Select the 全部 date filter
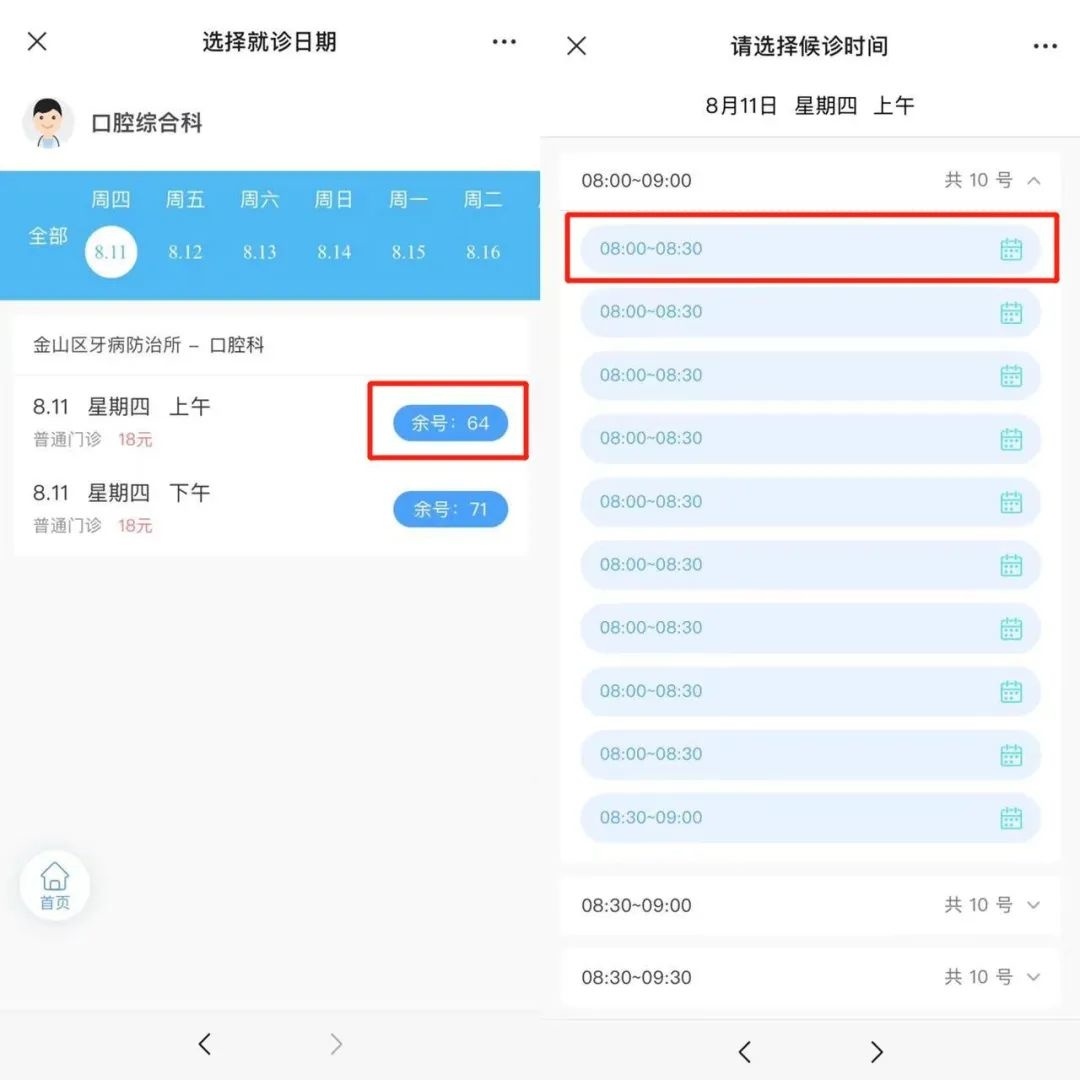 click(x=47, y=236)
